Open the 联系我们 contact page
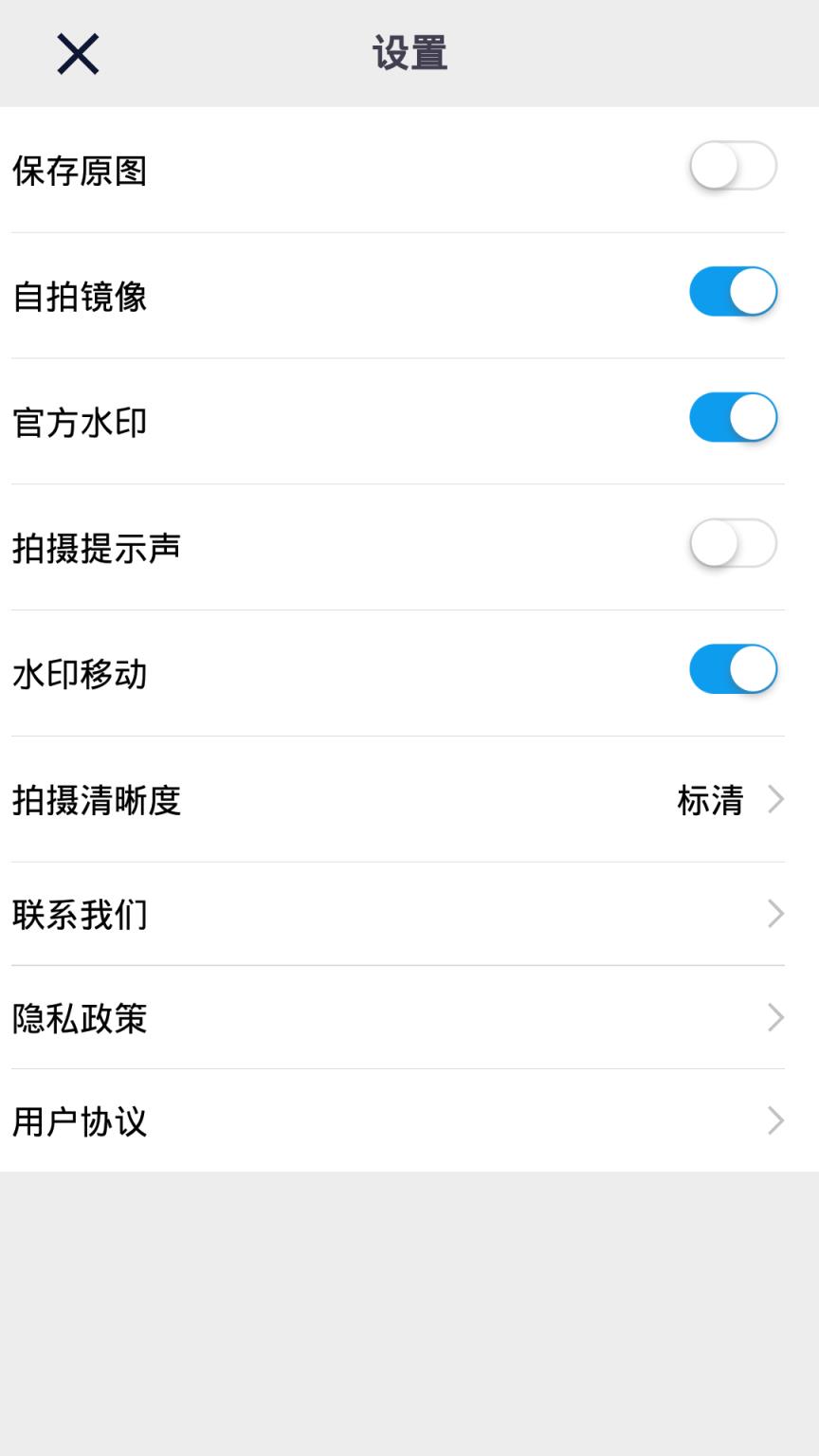Screen dimensions: 819x1456 pos(408,913)
